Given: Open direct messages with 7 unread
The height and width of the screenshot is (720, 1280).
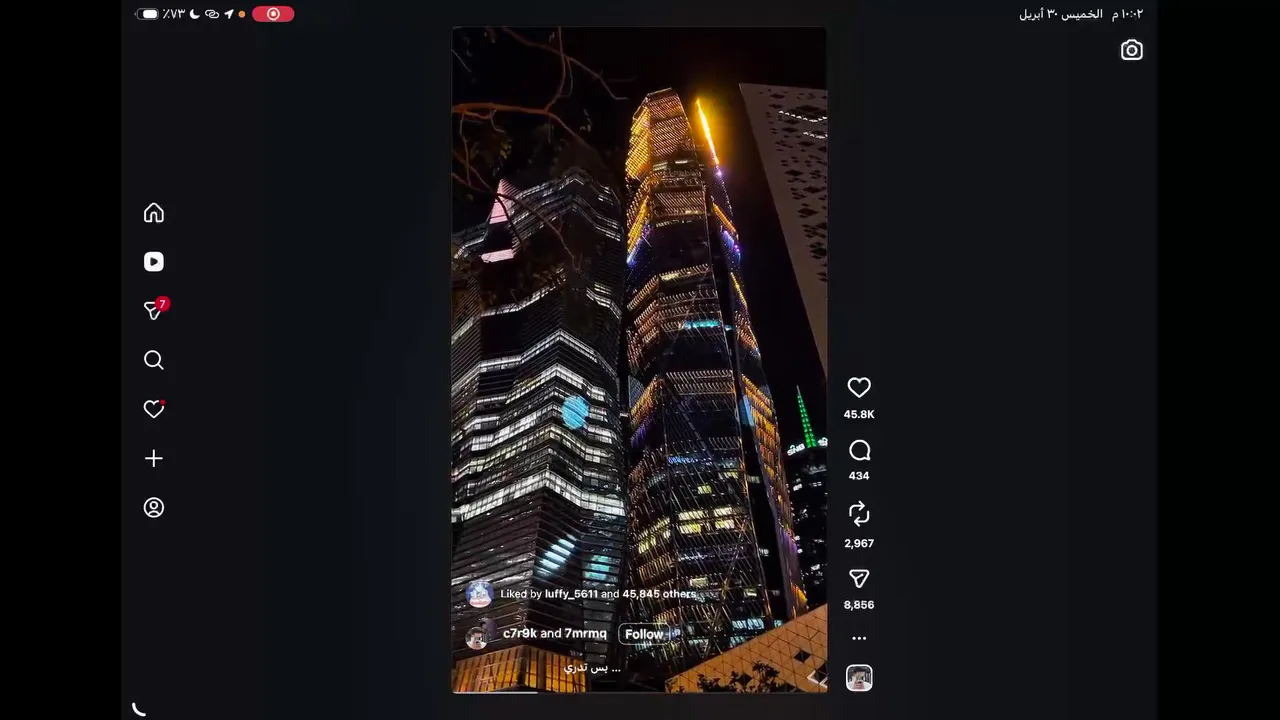Looking at the screenshot, I should point(155,310).
